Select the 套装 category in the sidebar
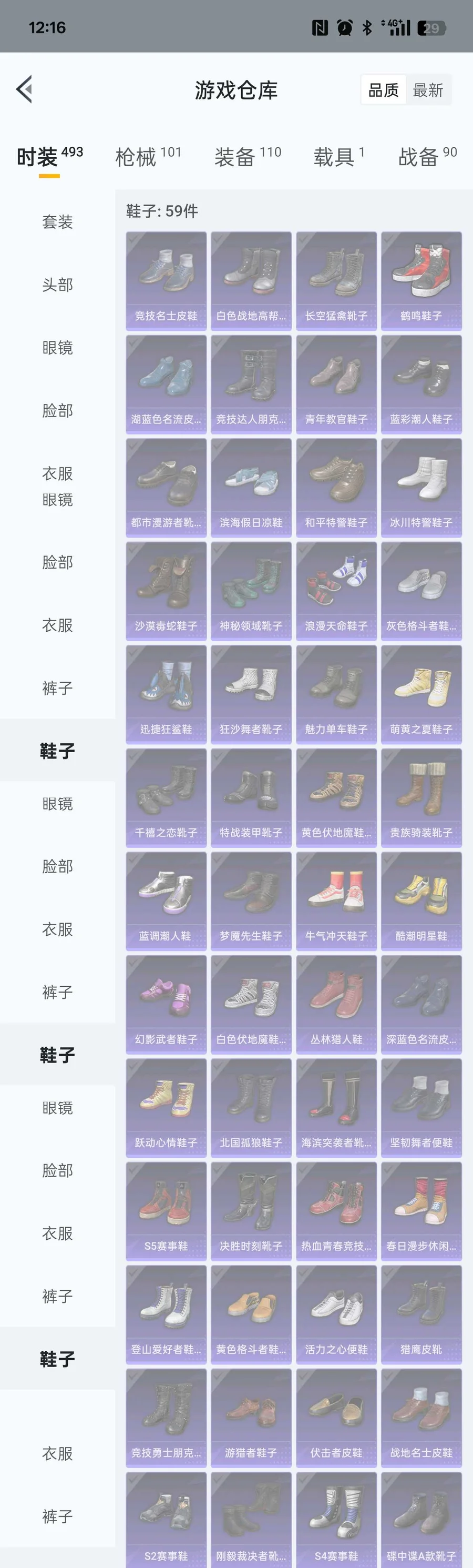Image resolution: width=473 pixels, height=1568 pixels. pos(57,221)
